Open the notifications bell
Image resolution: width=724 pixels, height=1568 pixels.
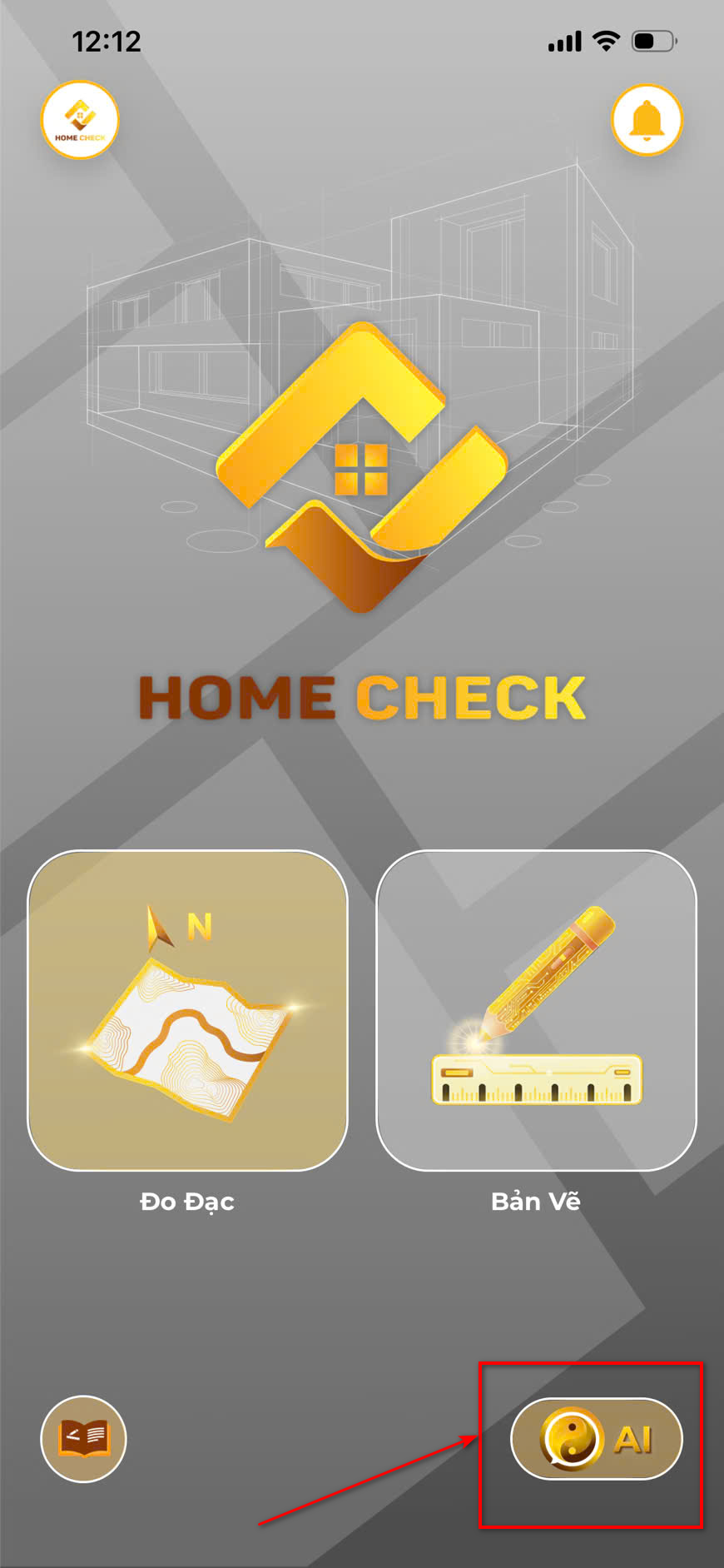point(647,120)
